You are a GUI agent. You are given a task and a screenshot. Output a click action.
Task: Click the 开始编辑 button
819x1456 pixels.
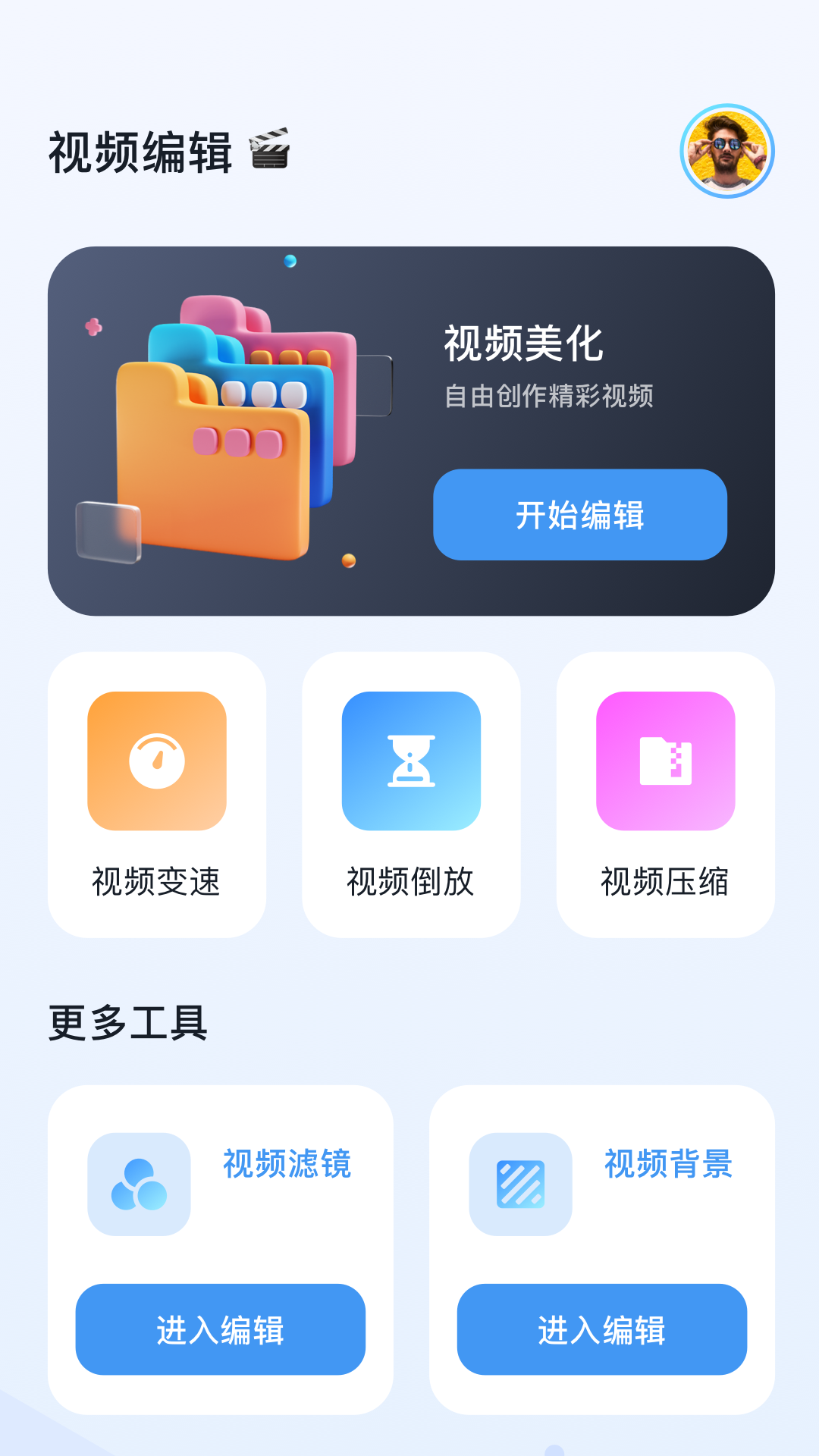(579, 516)
